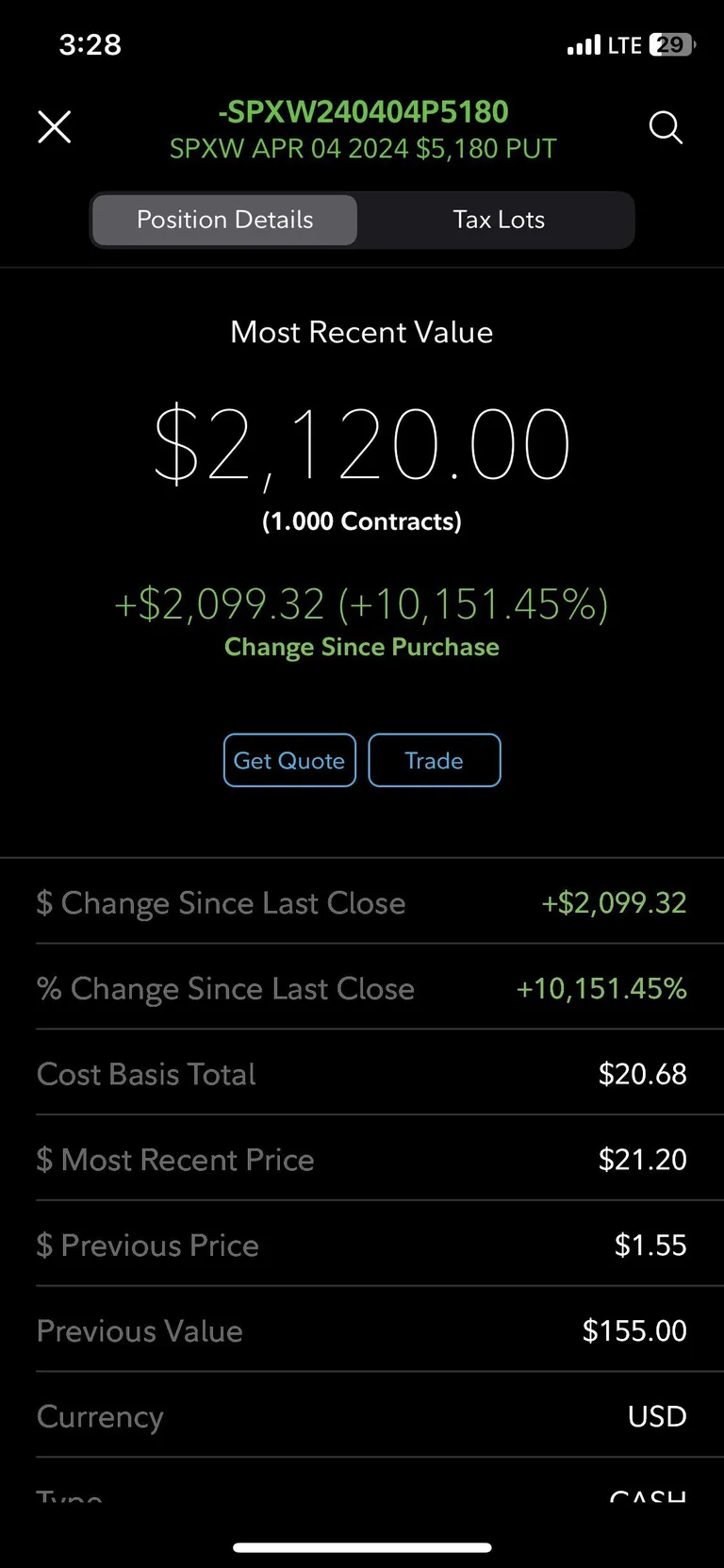Image resolution: width=724 pixels, height=1568 pixels.
Task: Tap the cellular signal bars icon
Action: click(x=584, y=43)
